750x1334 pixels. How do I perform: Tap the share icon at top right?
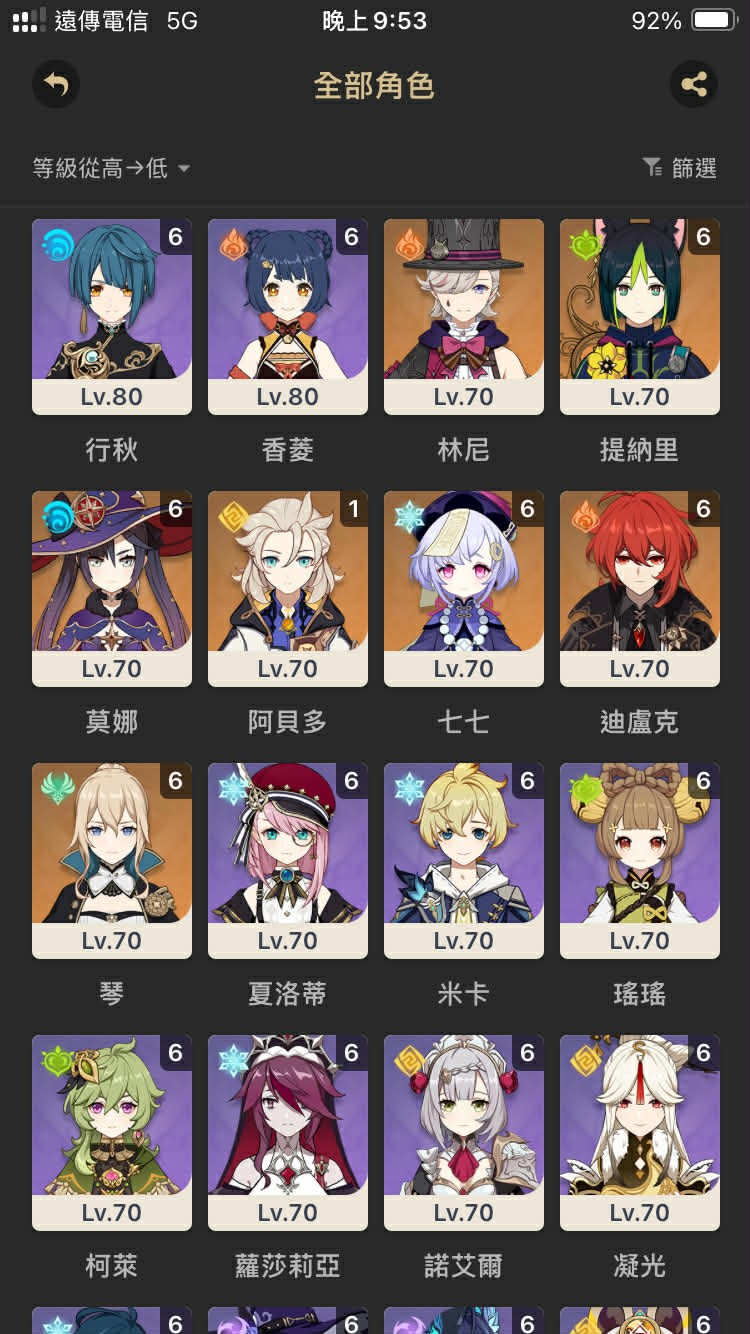point(695,84)
